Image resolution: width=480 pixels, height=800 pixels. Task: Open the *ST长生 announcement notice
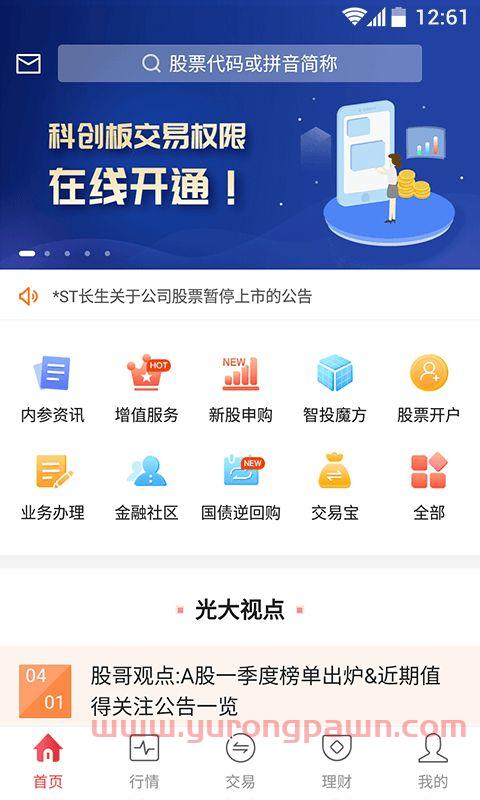[x=182, y=296]
